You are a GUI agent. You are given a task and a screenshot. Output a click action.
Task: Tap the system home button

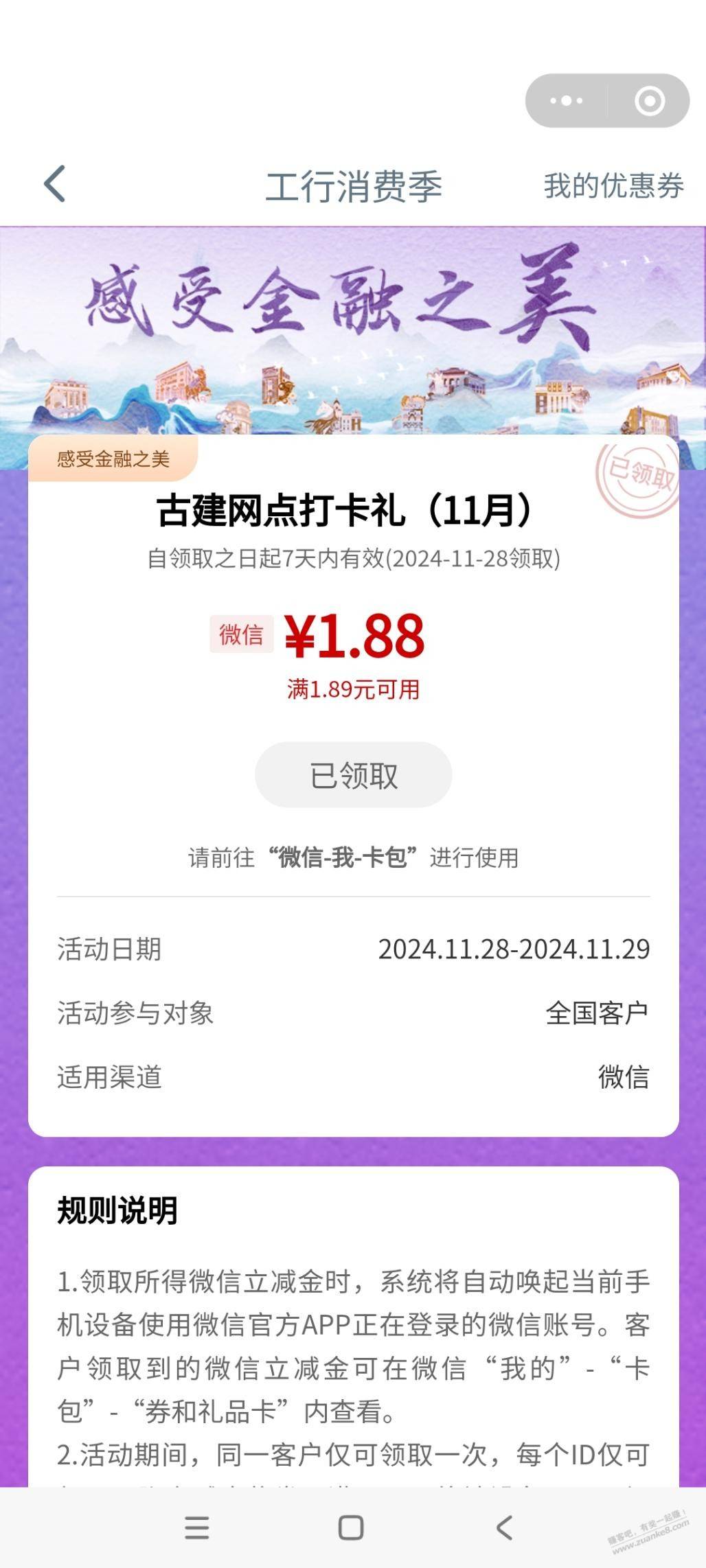coord(351,1527)
